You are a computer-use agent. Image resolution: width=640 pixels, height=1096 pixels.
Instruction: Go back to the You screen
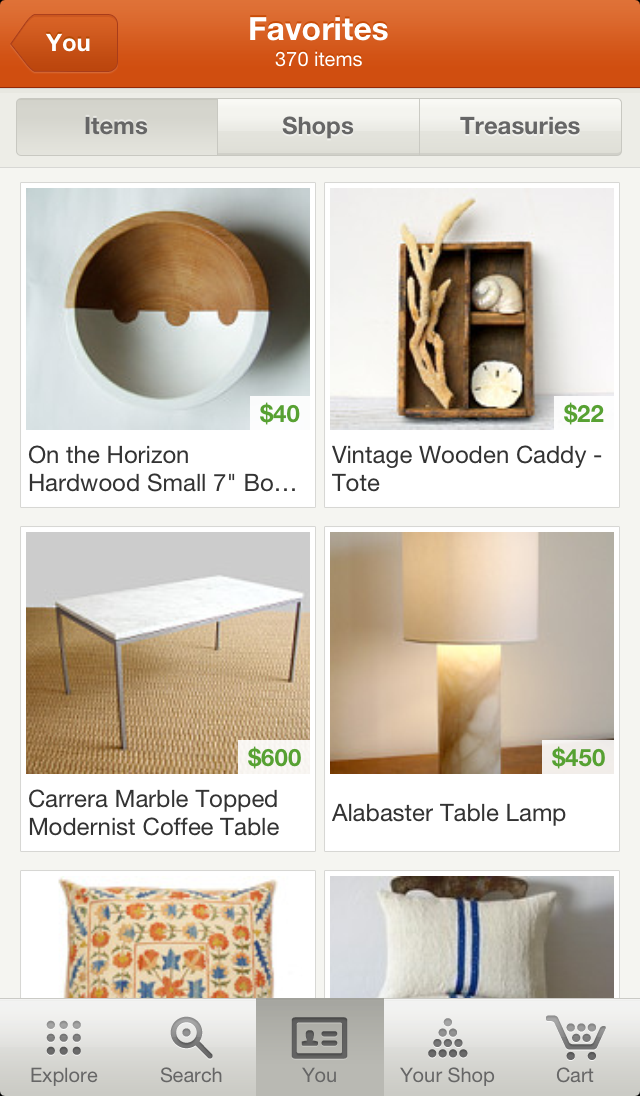66,43
